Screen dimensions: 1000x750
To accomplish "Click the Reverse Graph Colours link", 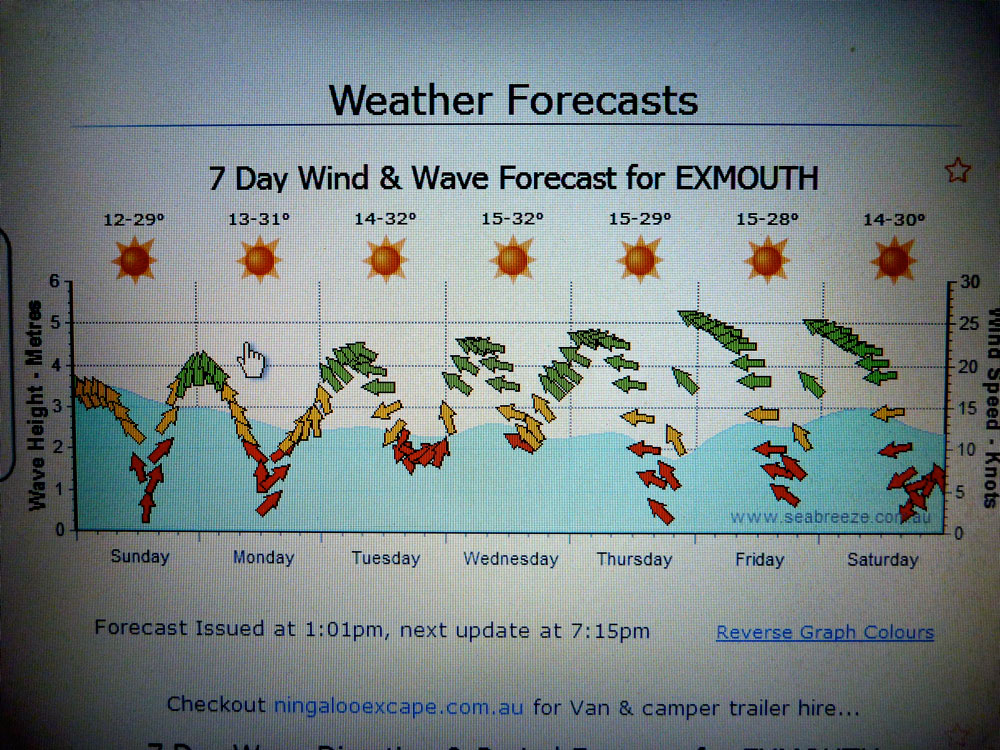I will click(825, 632).
